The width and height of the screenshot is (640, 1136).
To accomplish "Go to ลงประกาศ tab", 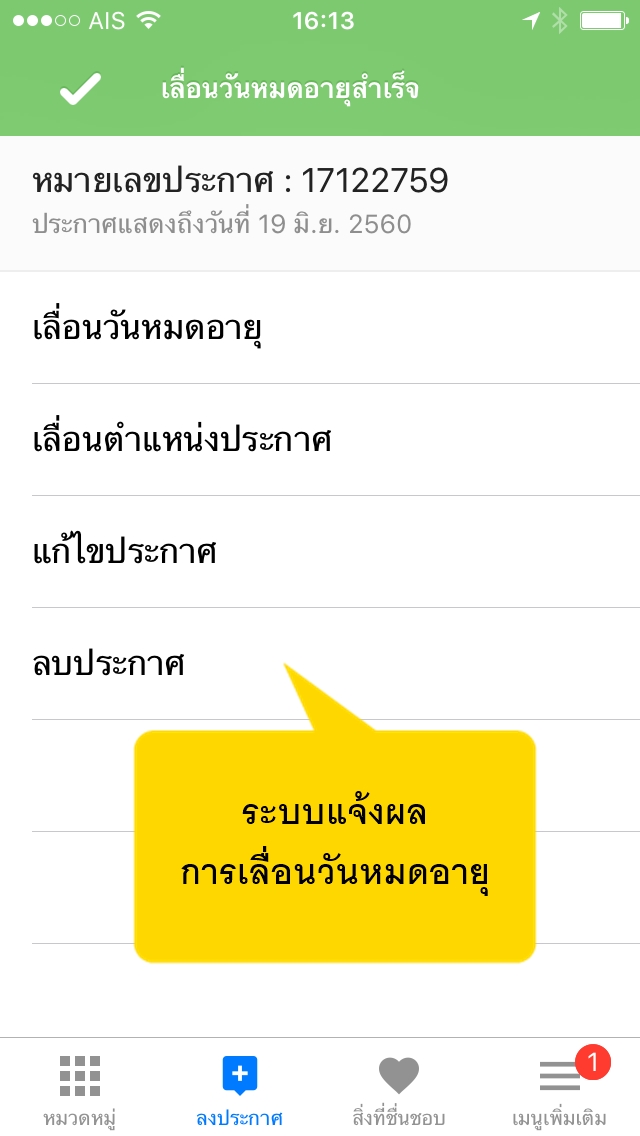I will pyautogui.click(x=240, y=1088).
